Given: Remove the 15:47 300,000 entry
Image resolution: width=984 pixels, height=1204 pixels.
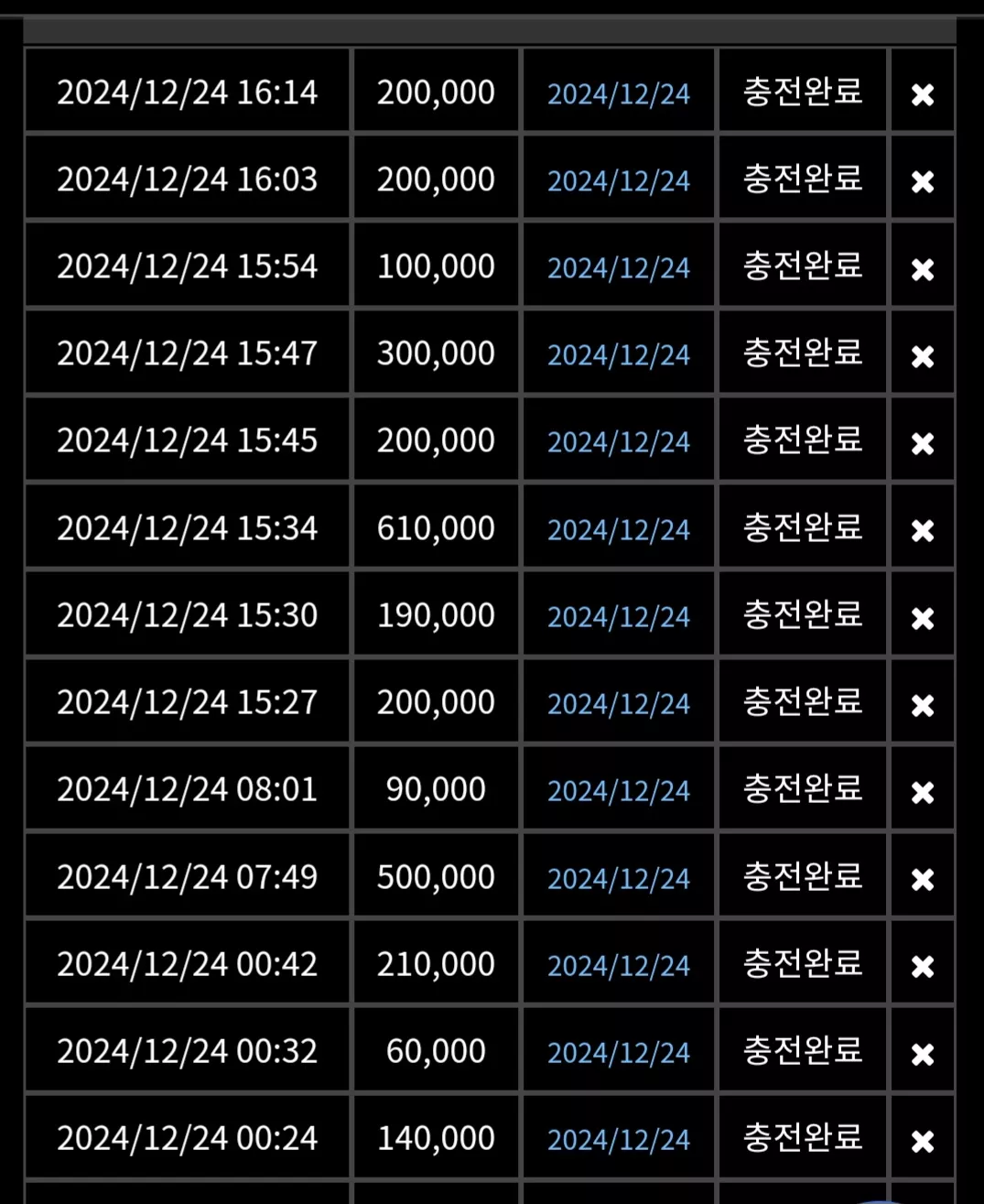Looking at the screenshot, I should point(923,356).
